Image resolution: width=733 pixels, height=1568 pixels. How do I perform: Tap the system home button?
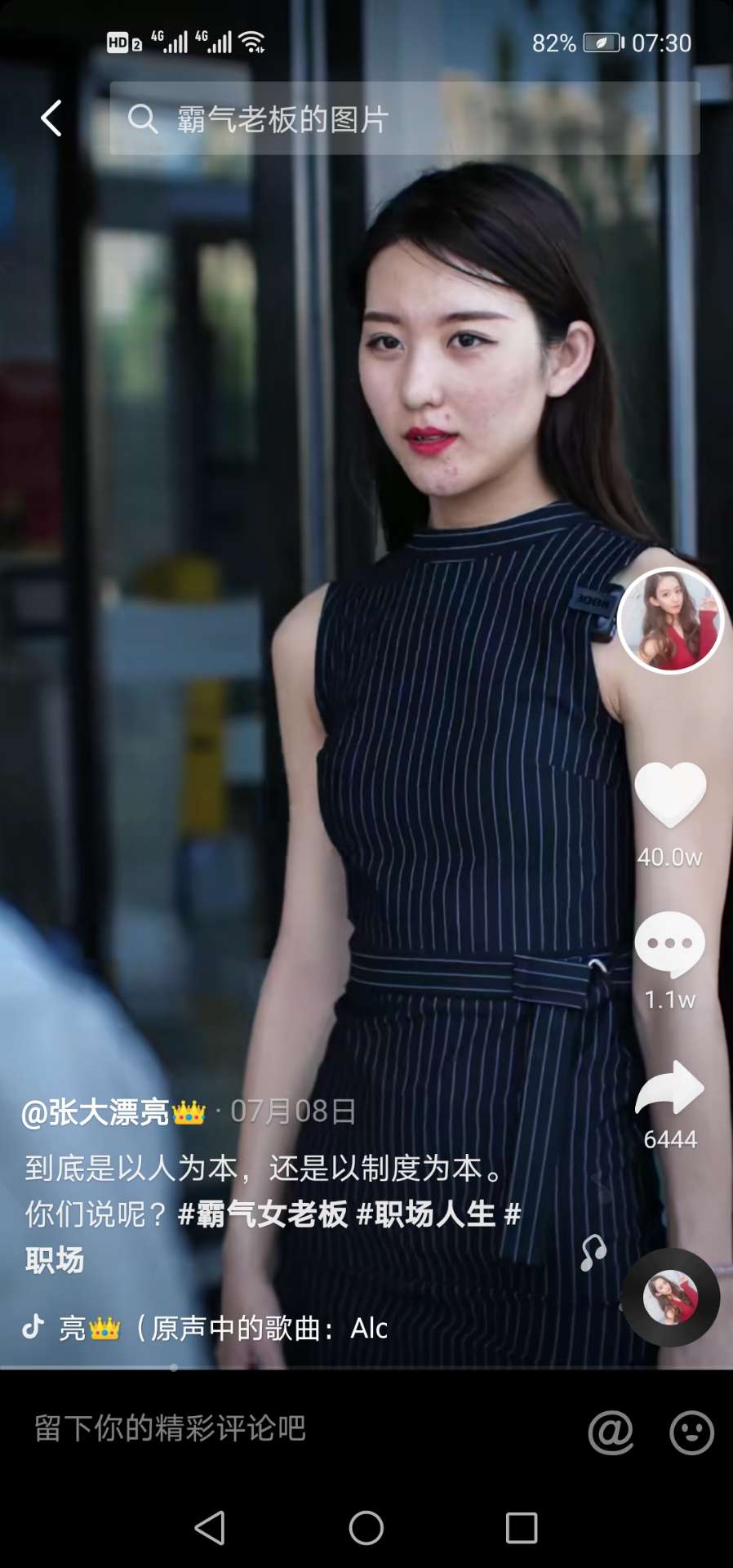click(366, 1527)
